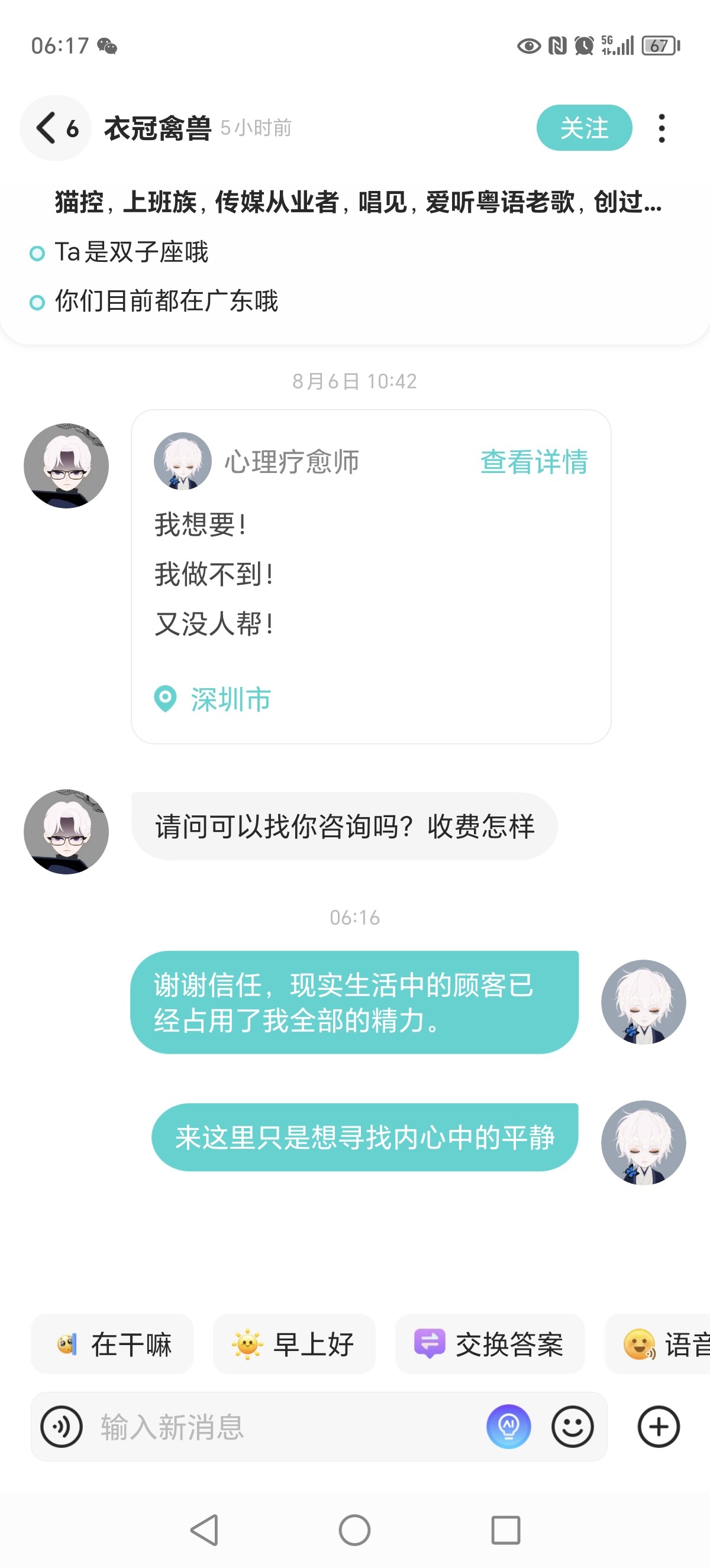This screenshot has height=1568, width=710.
Task: View the sender's avatar beside 请问可以找你咨询吗
Action: coord(66,831)
